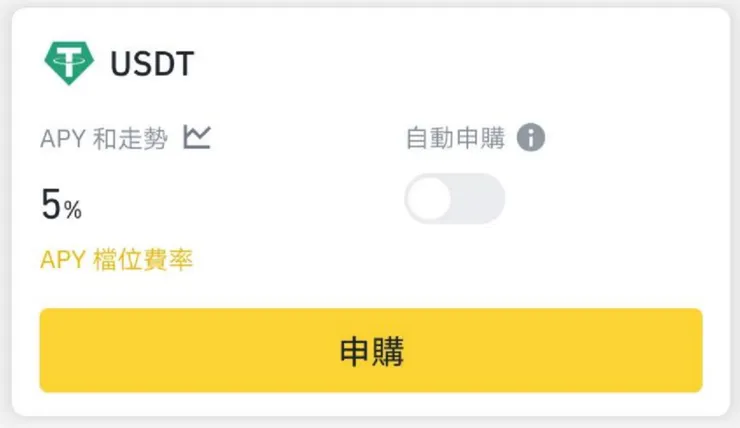
Task: Open the APY 檔位費率 link
Action: pyautogui.click(x=116, y=260)
